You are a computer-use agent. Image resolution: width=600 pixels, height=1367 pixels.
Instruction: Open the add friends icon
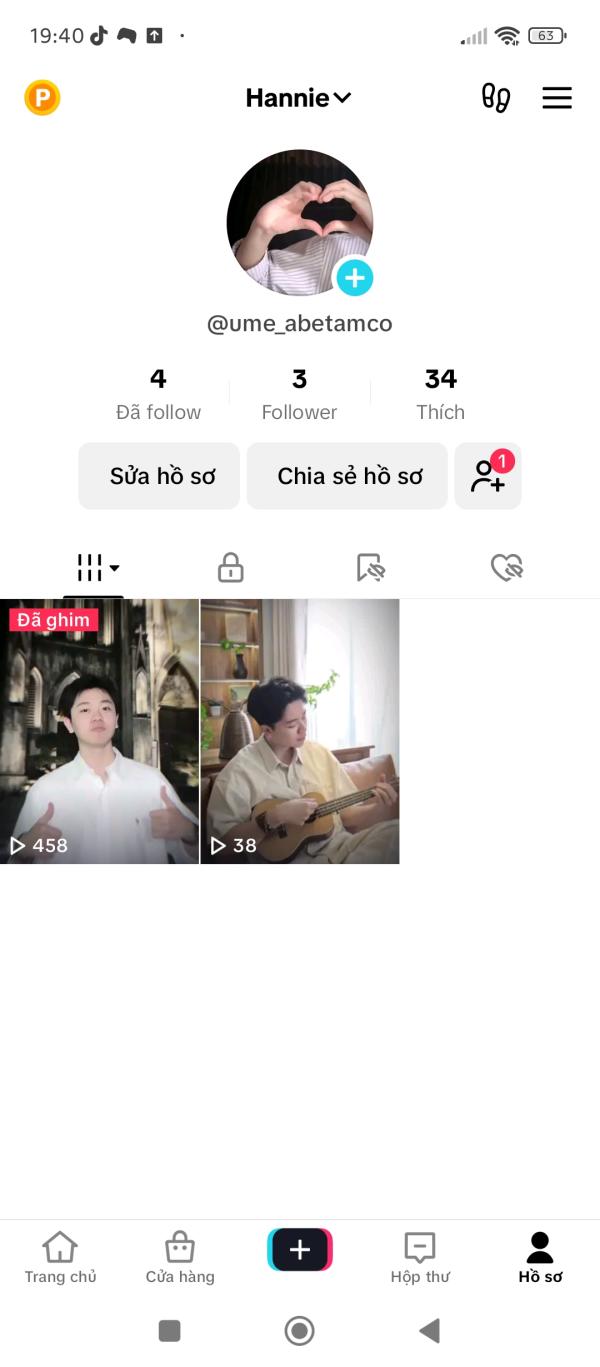[488, 476]
